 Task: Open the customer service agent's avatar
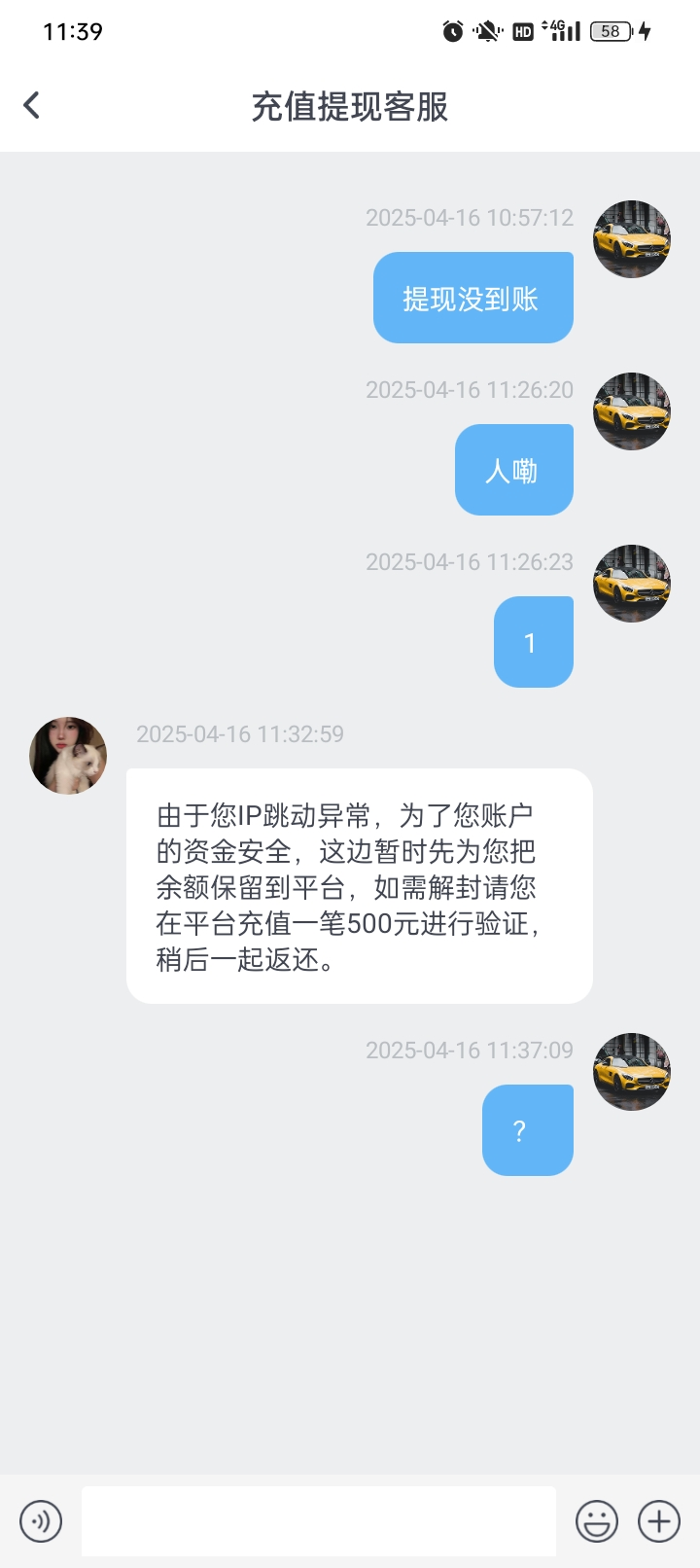point(67,755)
